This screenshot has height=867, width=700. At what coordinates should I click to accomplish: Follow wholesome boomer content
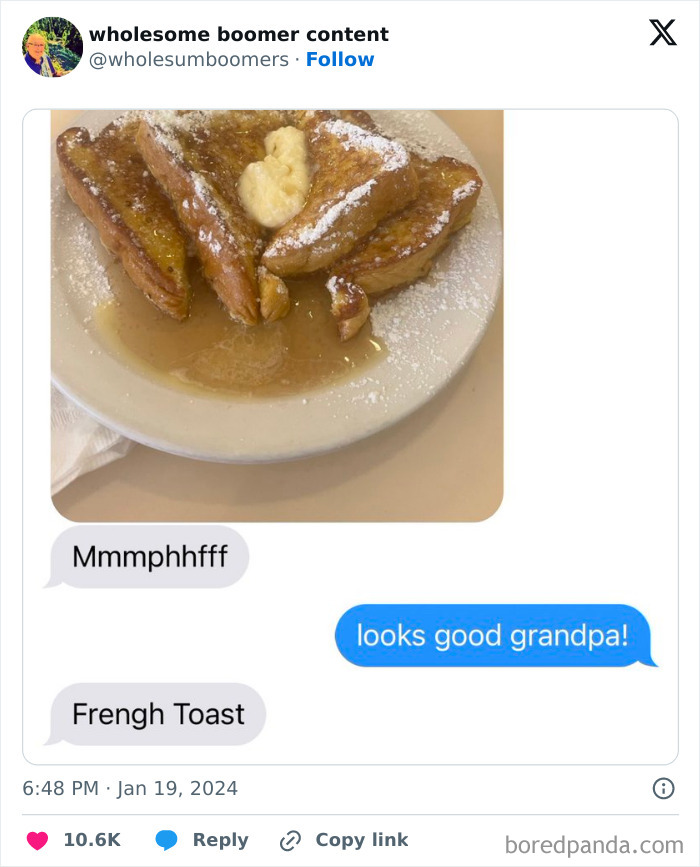340,59
